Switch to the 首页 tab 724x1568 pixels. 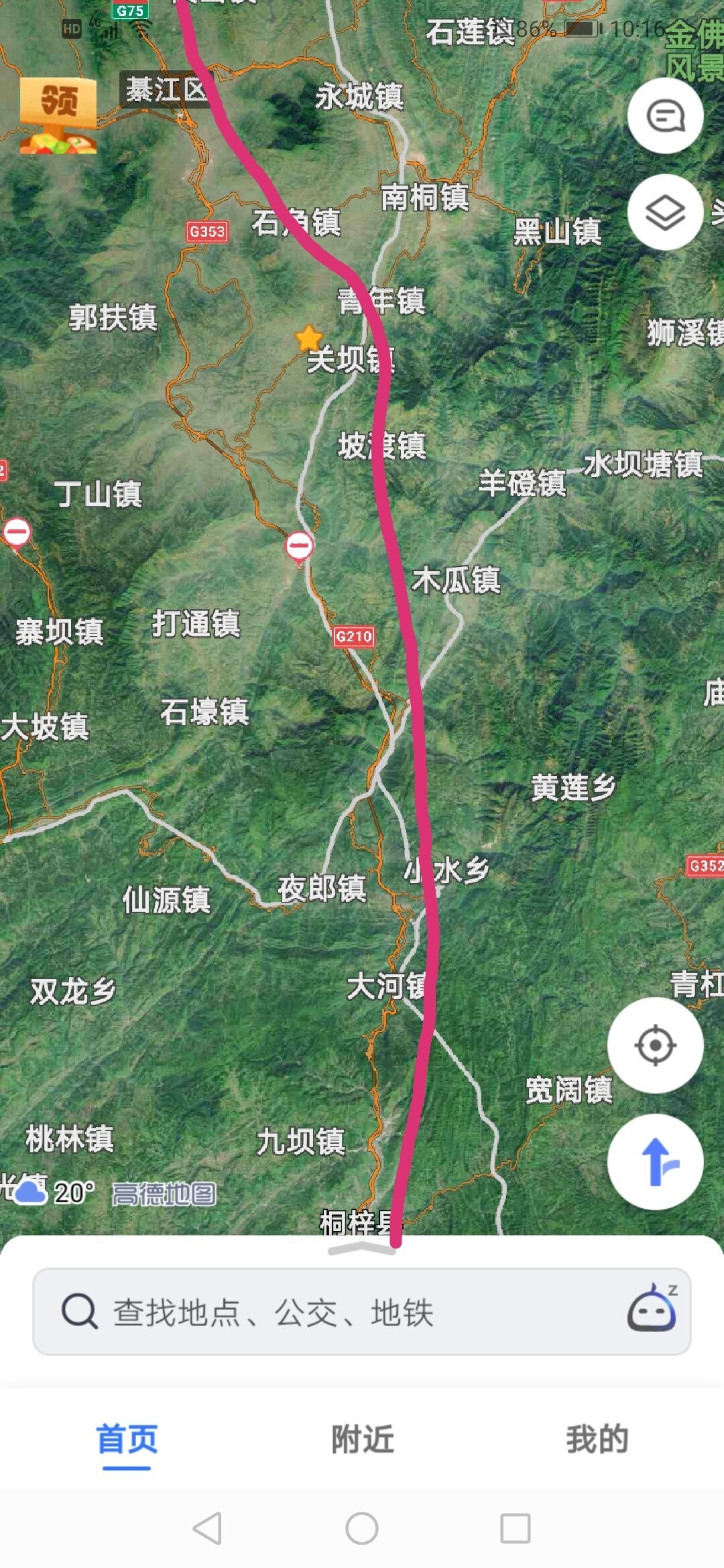point(127,1439)
